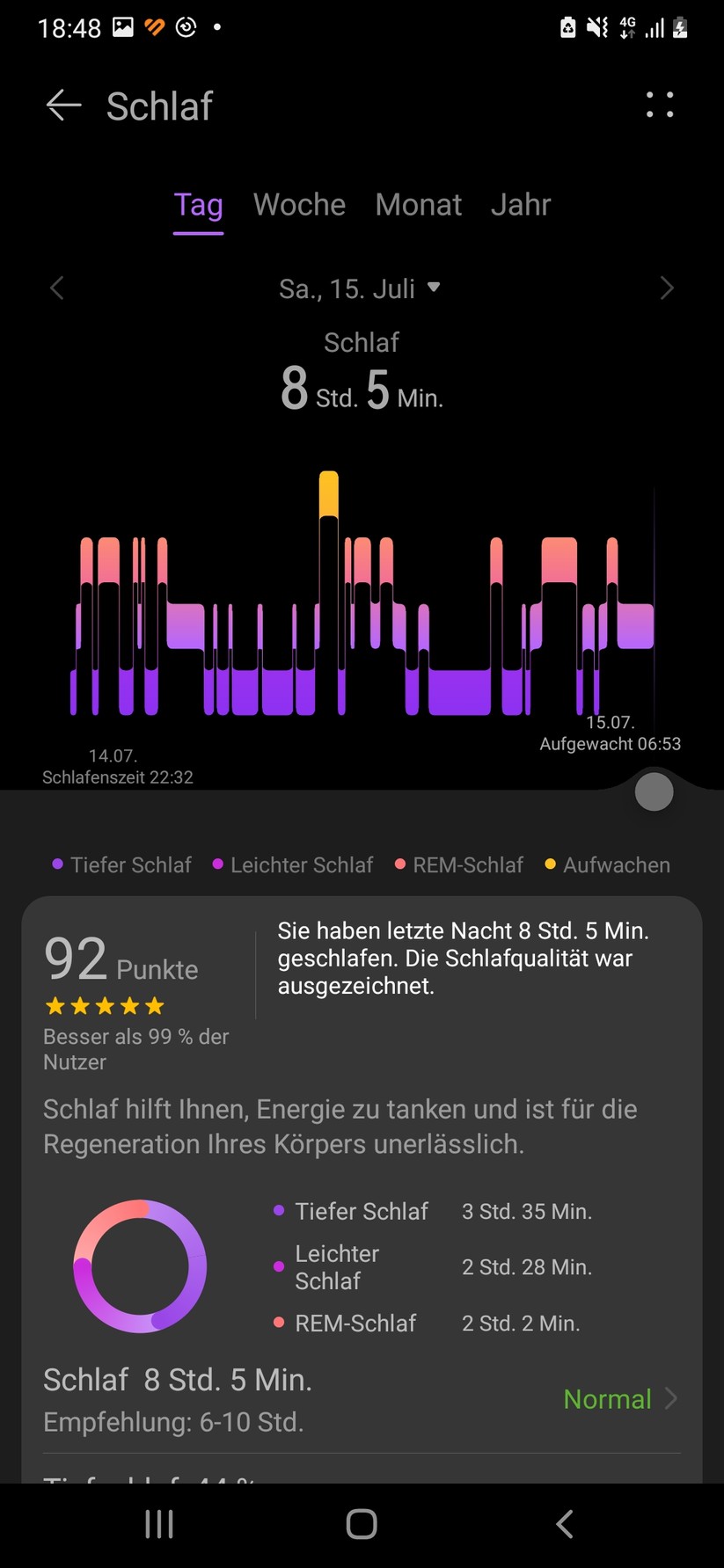Viewport: 724px width, 1568px height.
Task: Go back from the Schlaf screen
Action: (63, 106)
